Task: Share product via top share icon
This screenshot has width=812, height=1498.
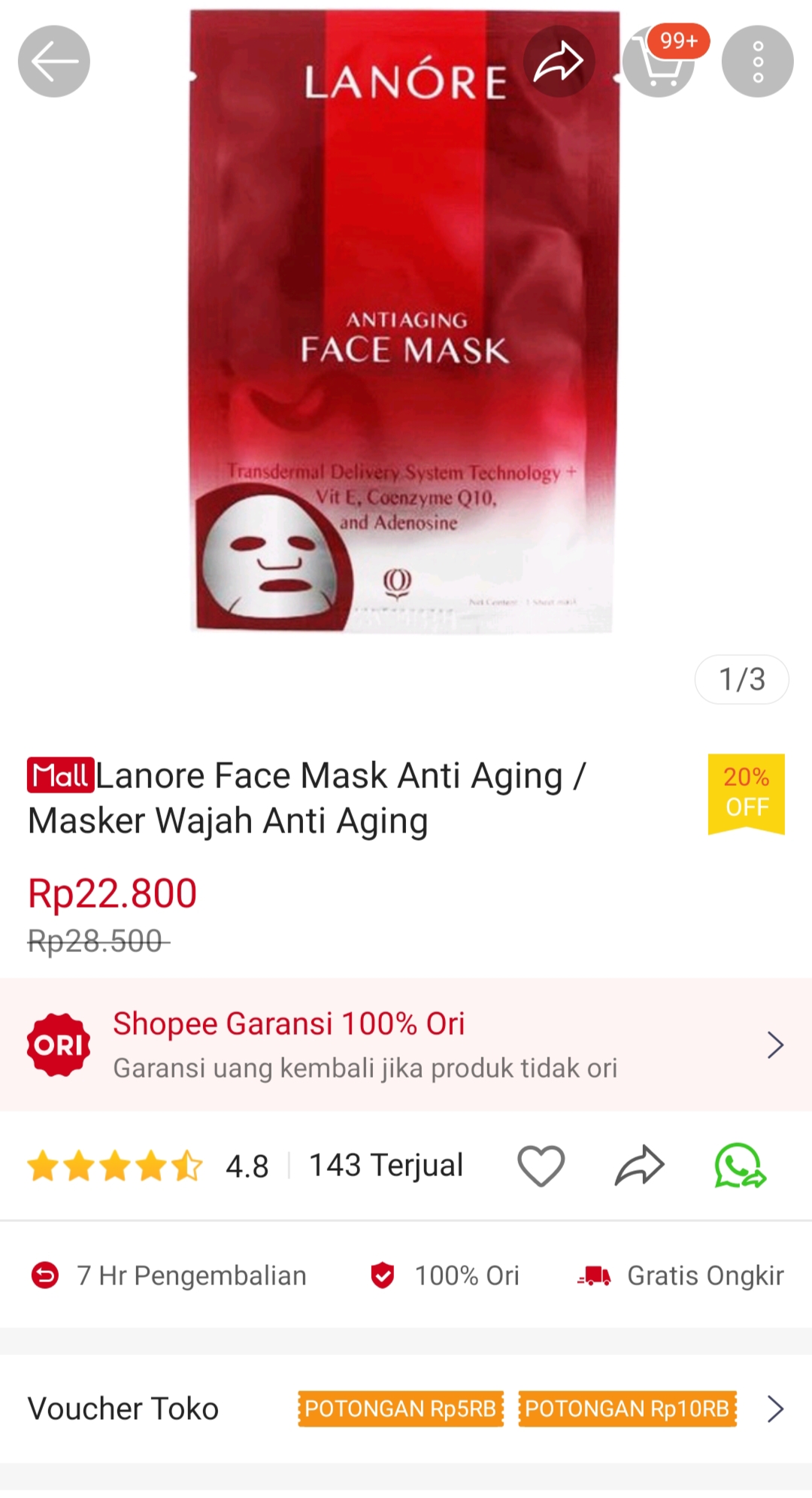Action: pyautogui.click(x=559, y=62)
